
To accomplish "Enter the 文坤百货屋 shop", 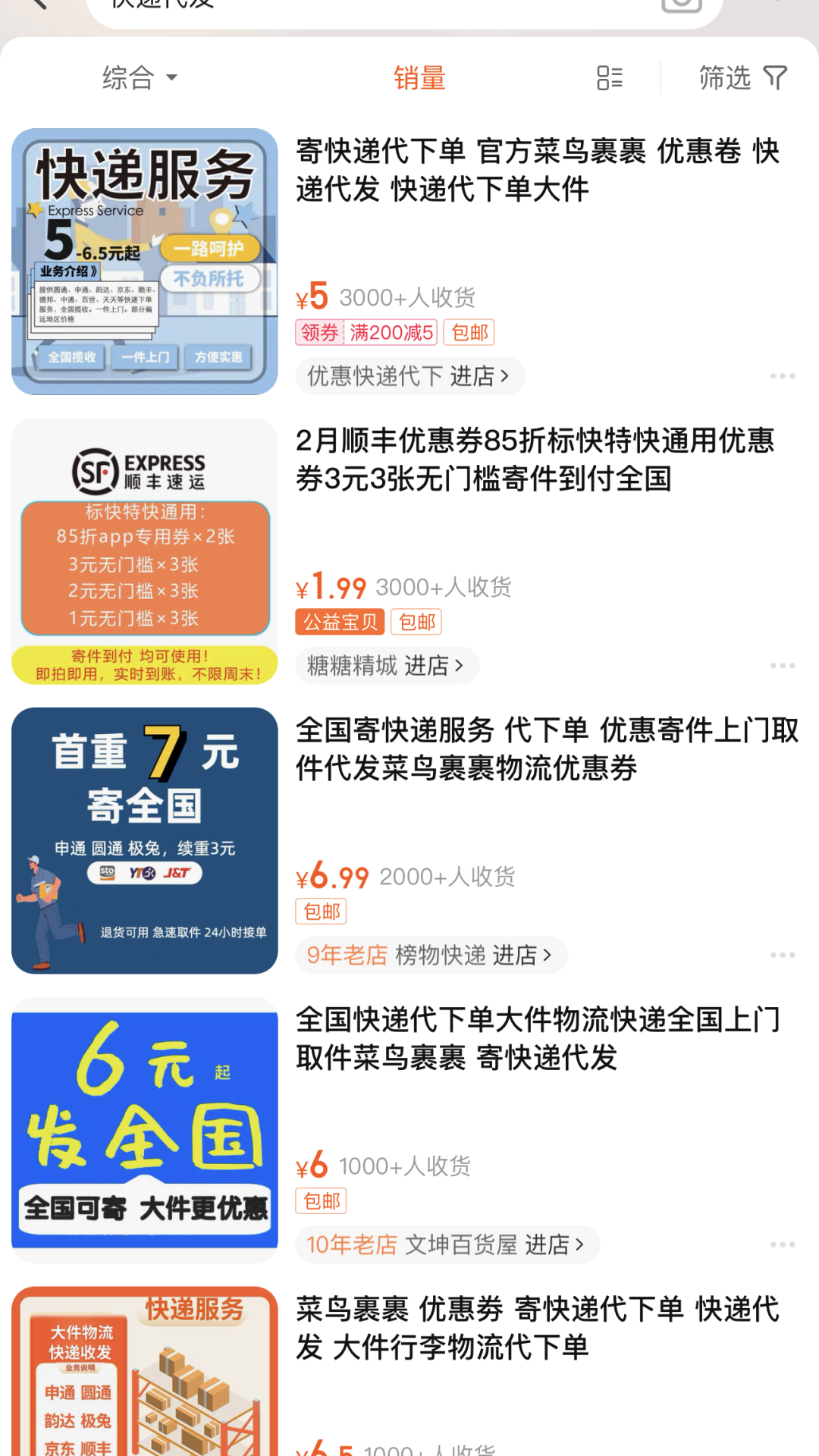I will click(447, 1245).
